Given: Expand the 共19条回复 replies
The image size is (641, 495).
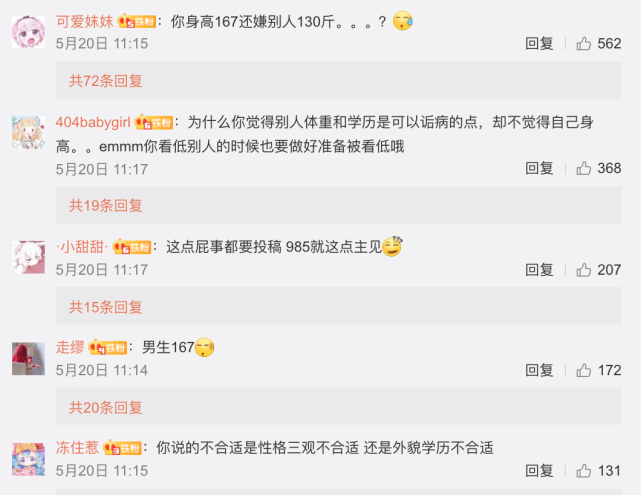Looking at the screenshot, I should tap(105, 205).
